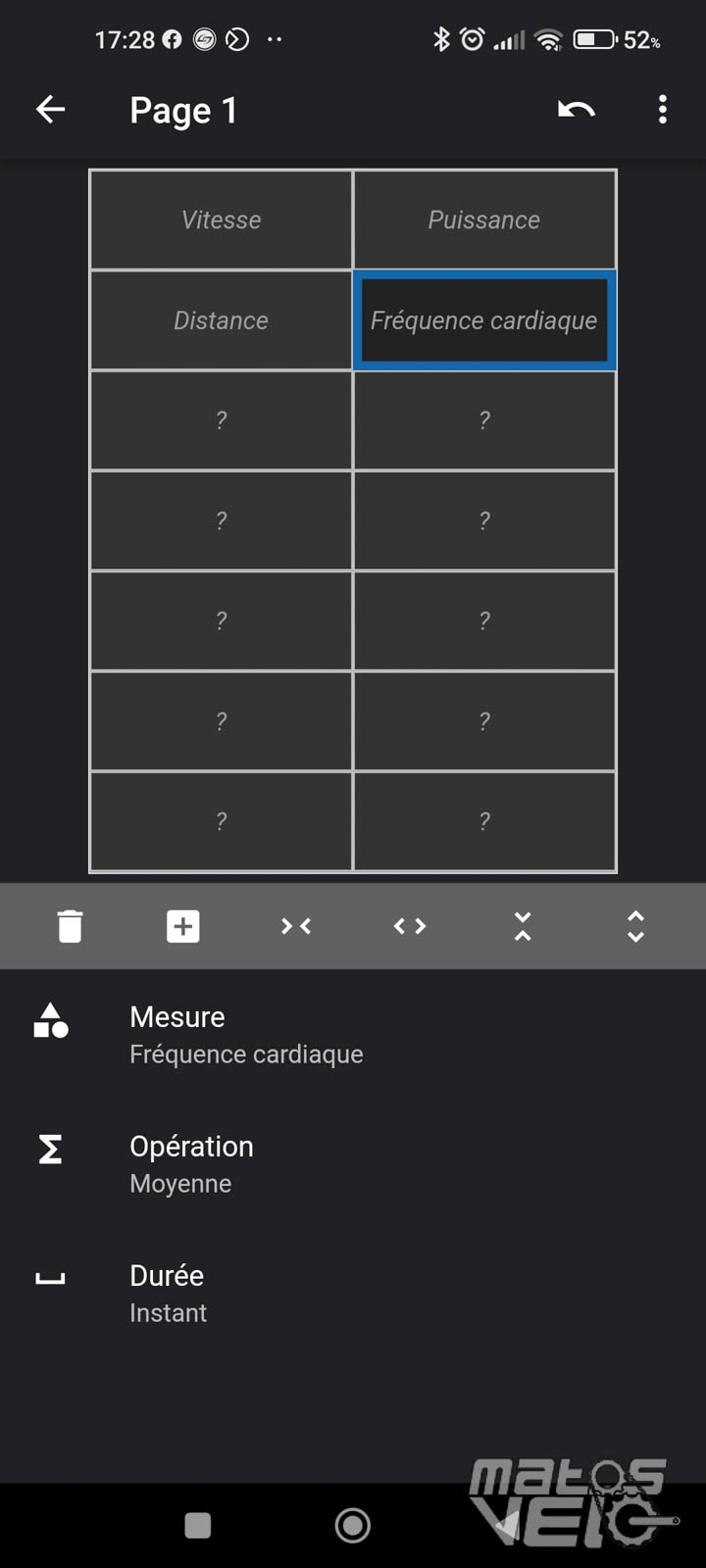Go back with the top-left arrow
The height and width of the screenshot is (1568, 706).
click(x=50, y=110)
